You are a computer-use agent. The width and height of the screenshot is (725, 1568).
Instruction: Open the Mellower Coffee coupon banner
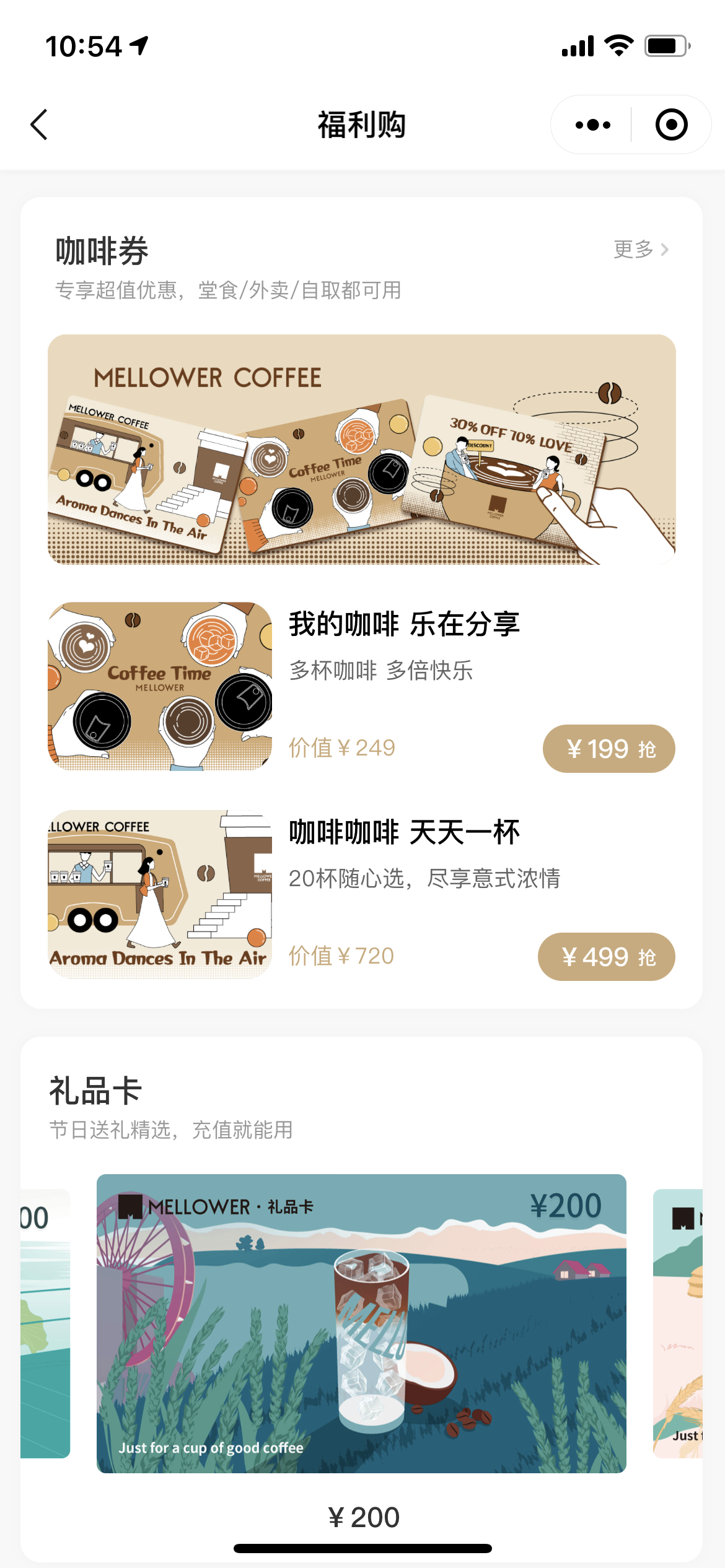(x=361, y=449)
